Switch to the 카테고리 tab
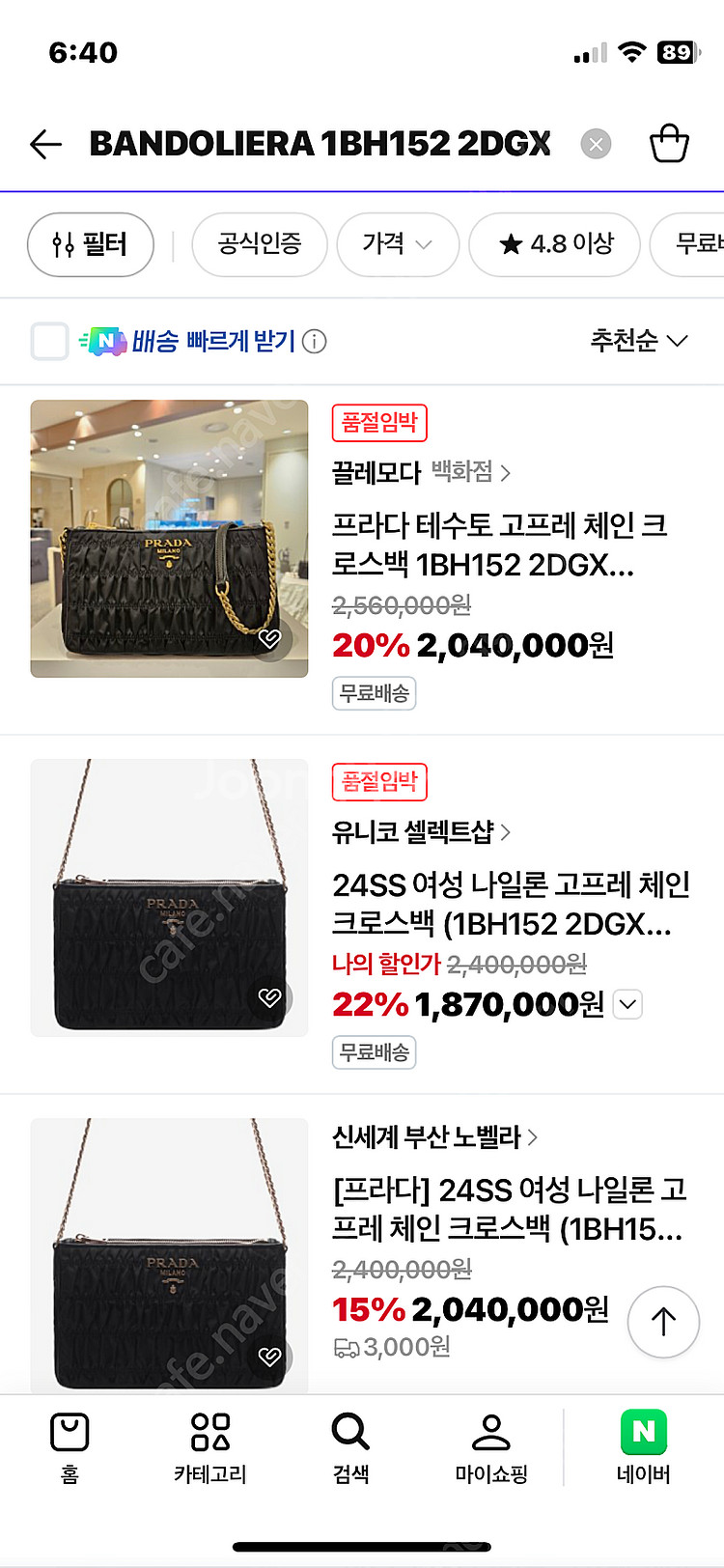724x1568 pixels. [x=210, y=1447]
